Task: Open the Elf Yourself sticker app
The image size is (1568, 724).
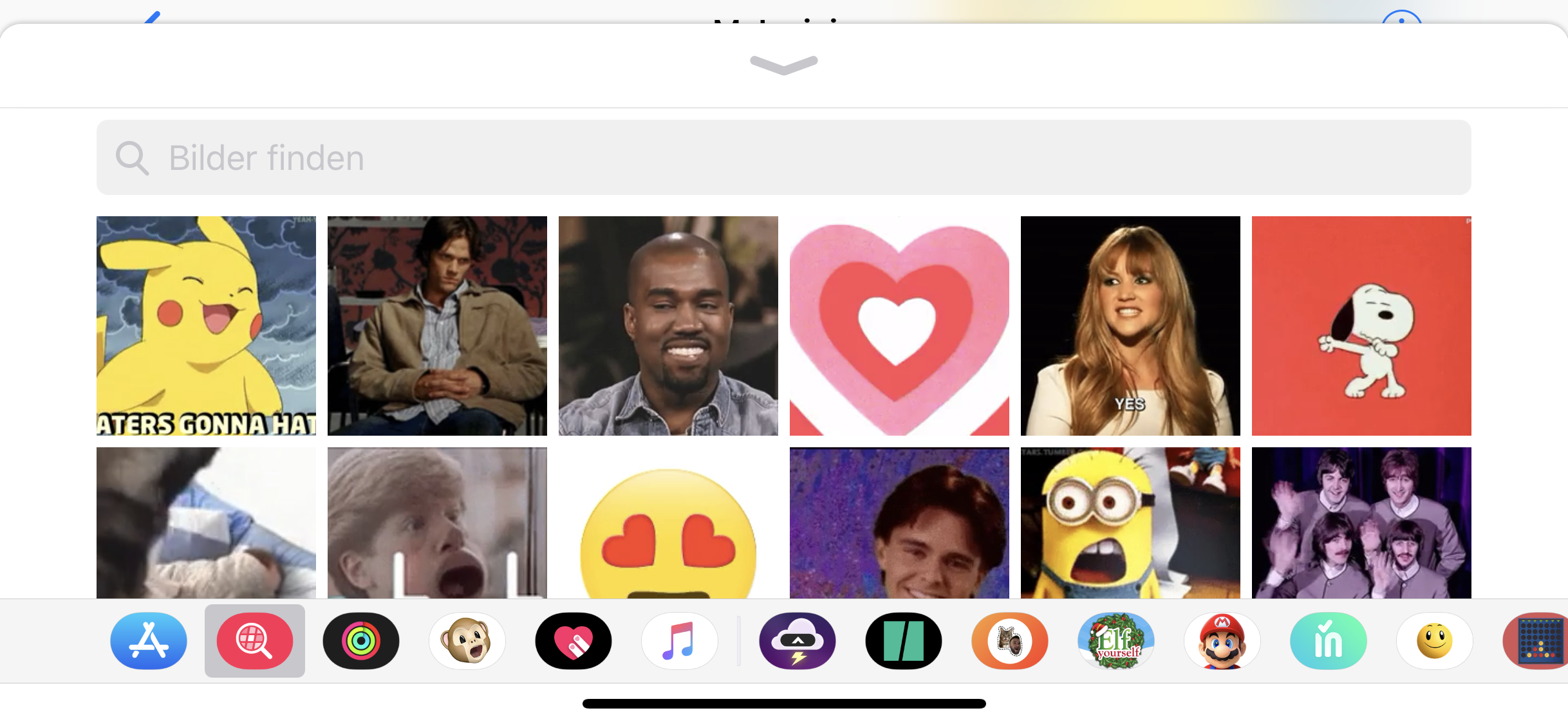Action: click(1116, 641)
